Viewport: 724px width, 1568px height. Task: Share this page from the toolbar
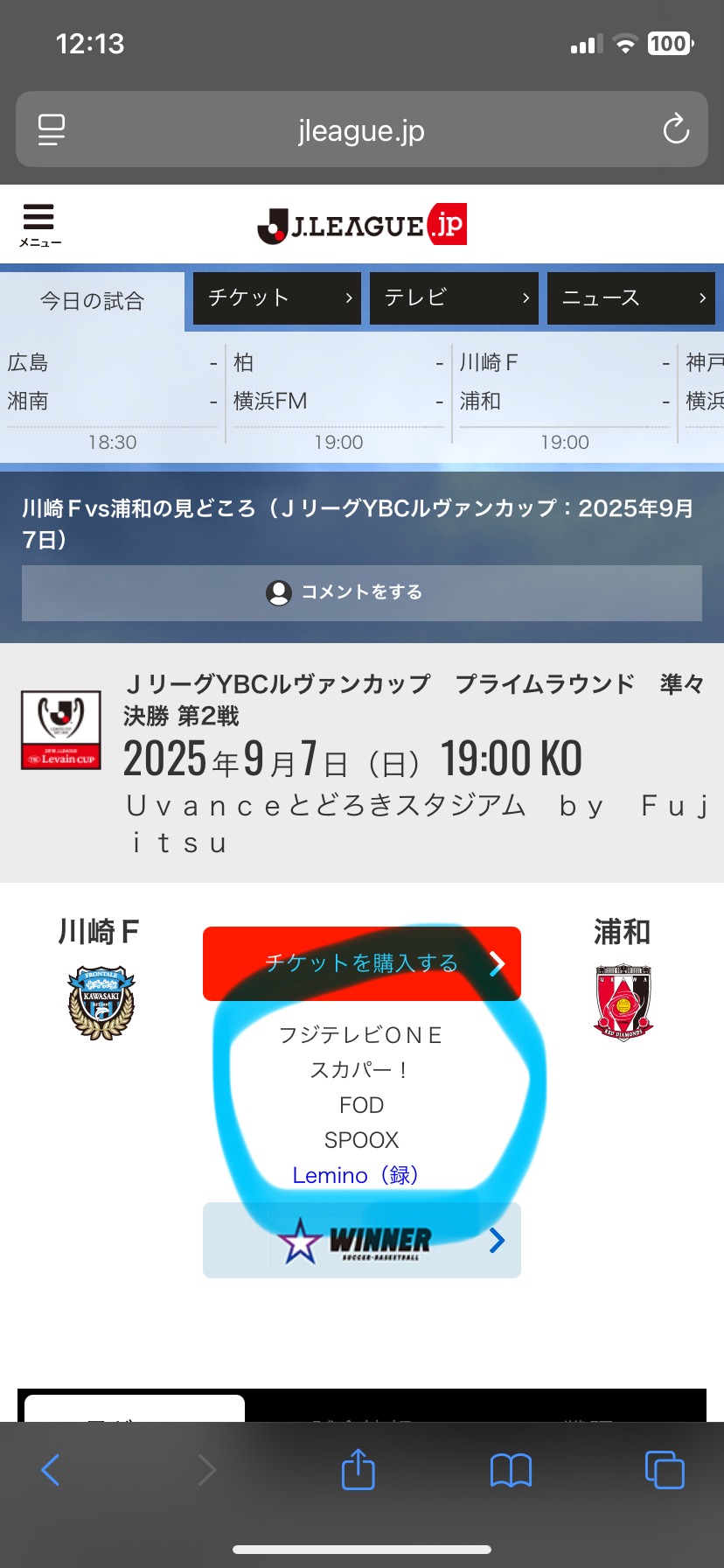[358, 1469]
